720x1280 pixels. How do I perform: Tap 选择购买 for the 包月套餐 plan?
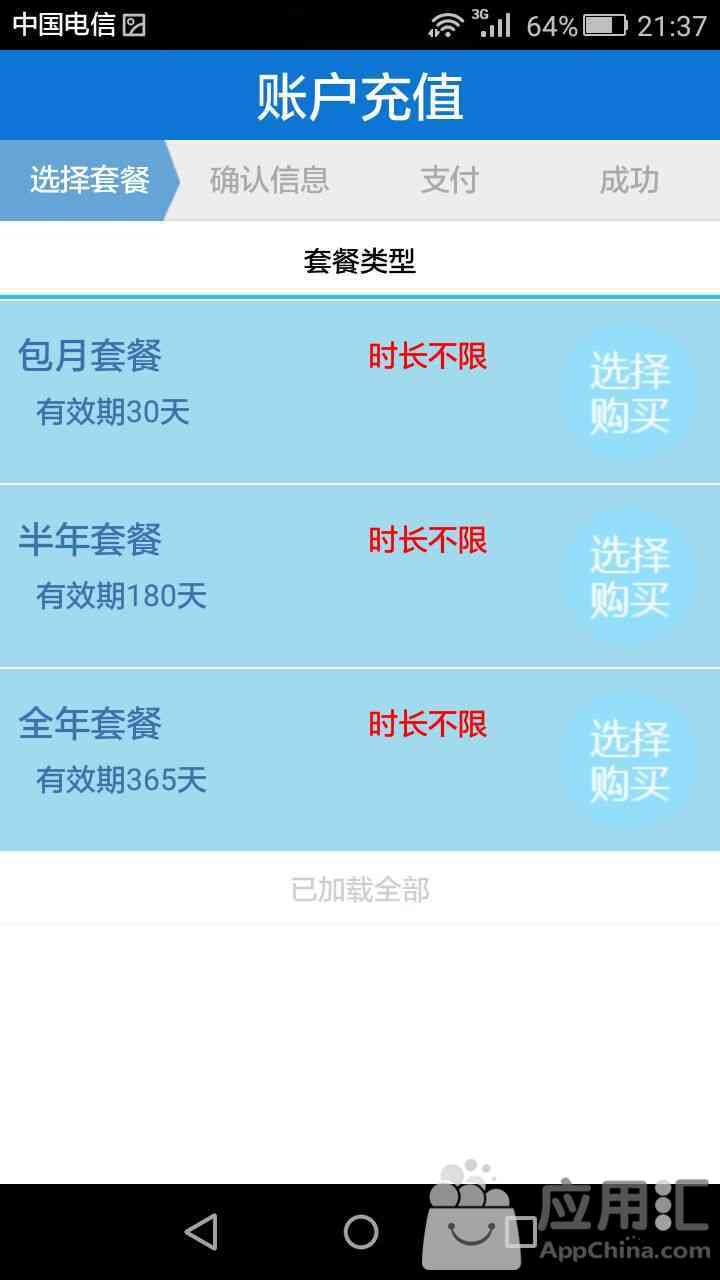click(629, 392)
